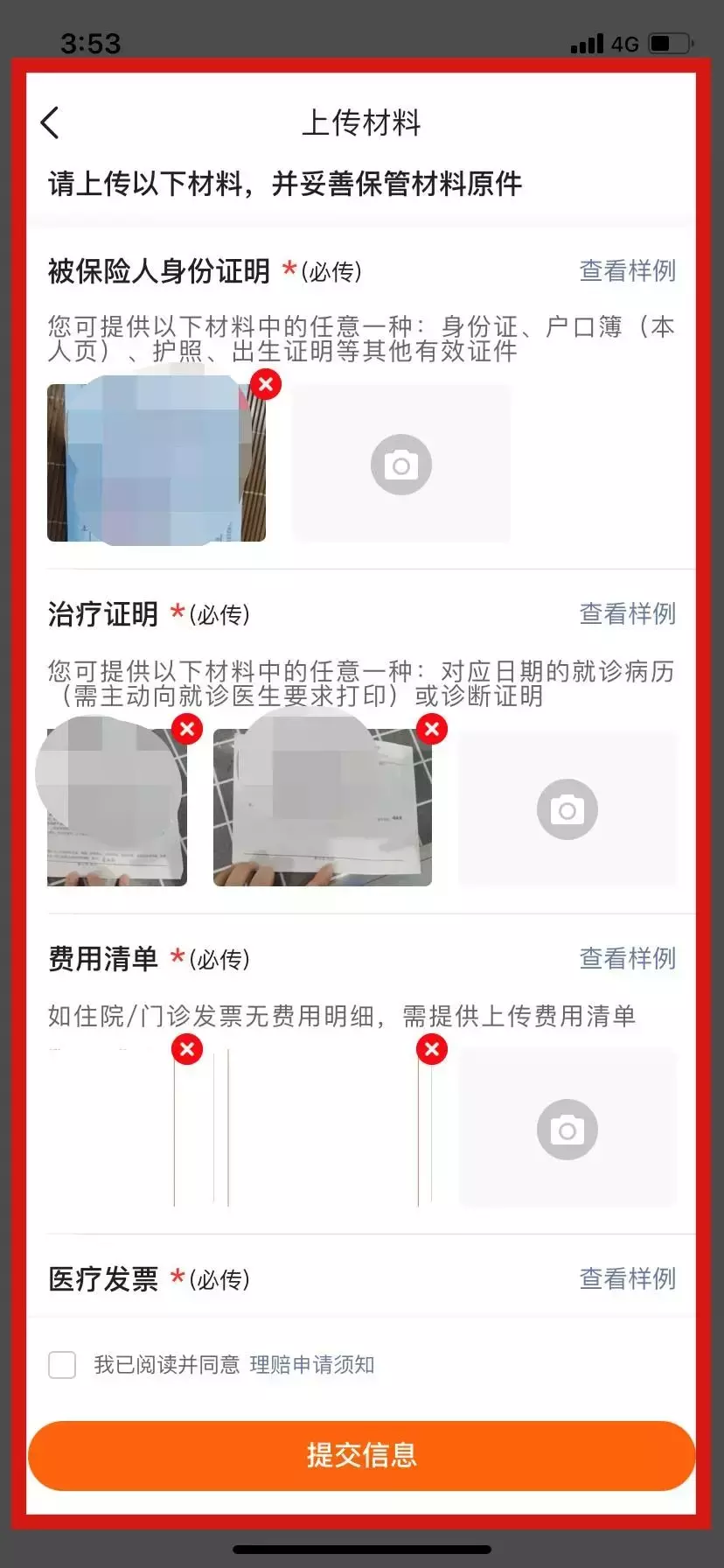This screenshot has width=724, height=1568.
Task: Add another photo under 治疗证明
Action: (567, 809)
